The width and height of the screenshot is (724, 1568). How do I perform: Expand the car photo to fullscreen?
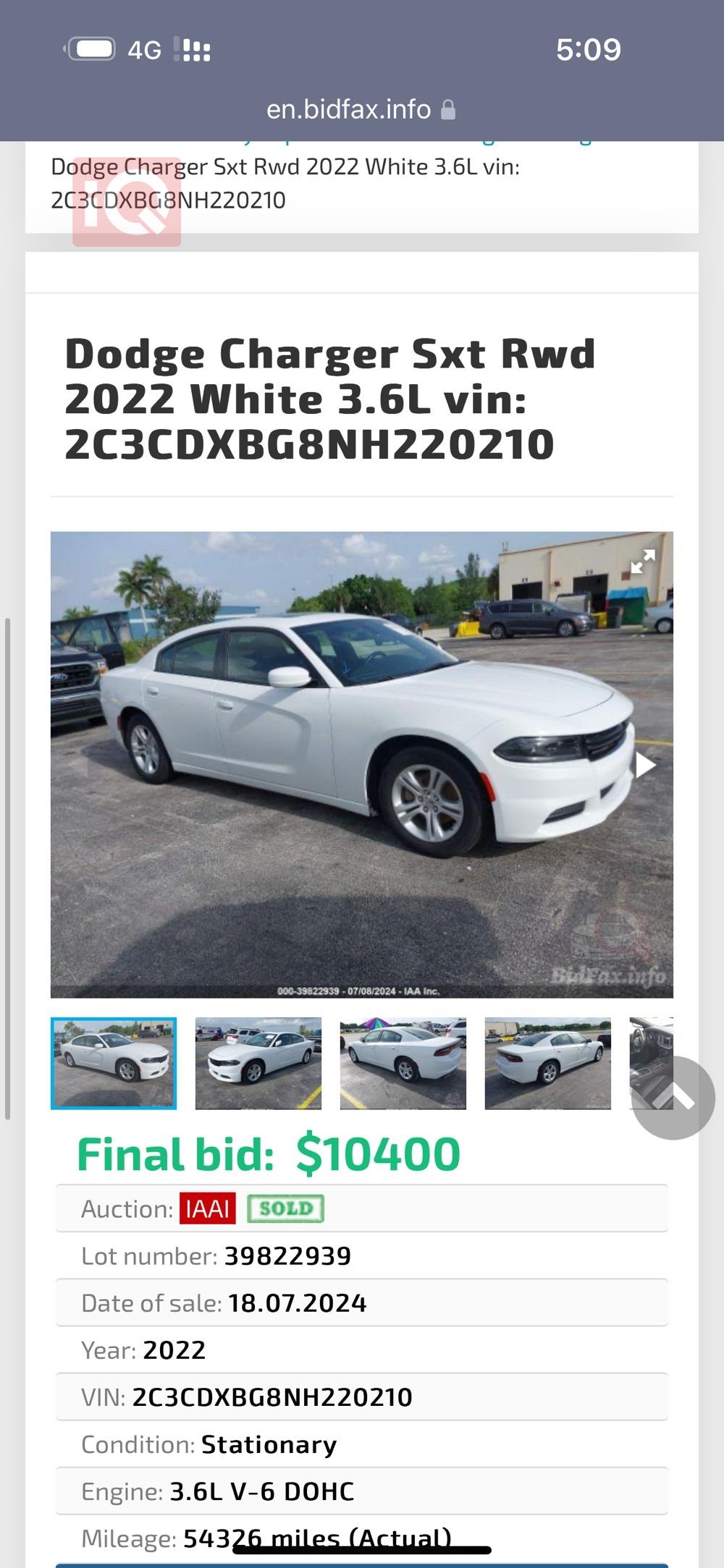(642, 561)
